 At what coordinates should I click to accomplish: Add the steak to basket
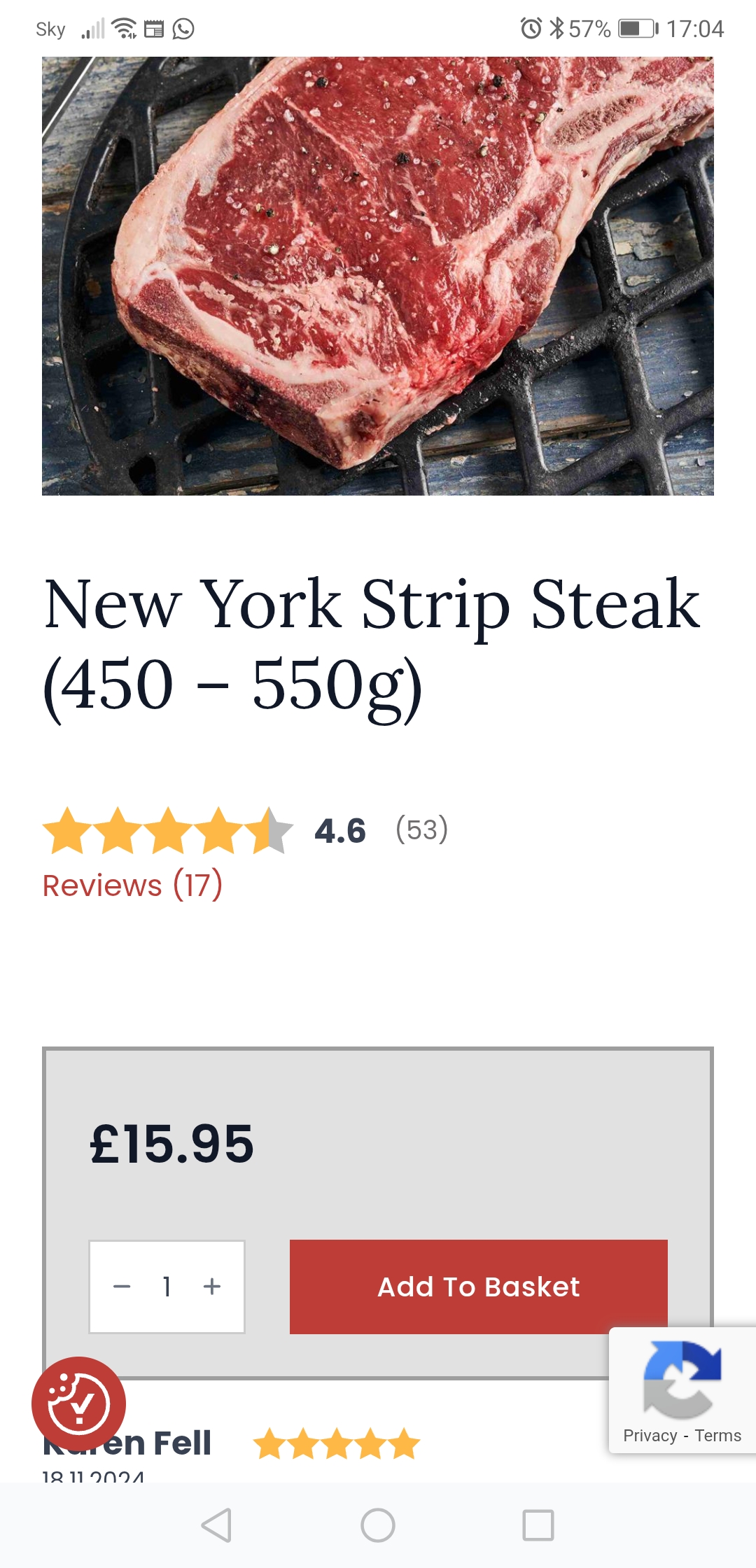(478, 1287)
